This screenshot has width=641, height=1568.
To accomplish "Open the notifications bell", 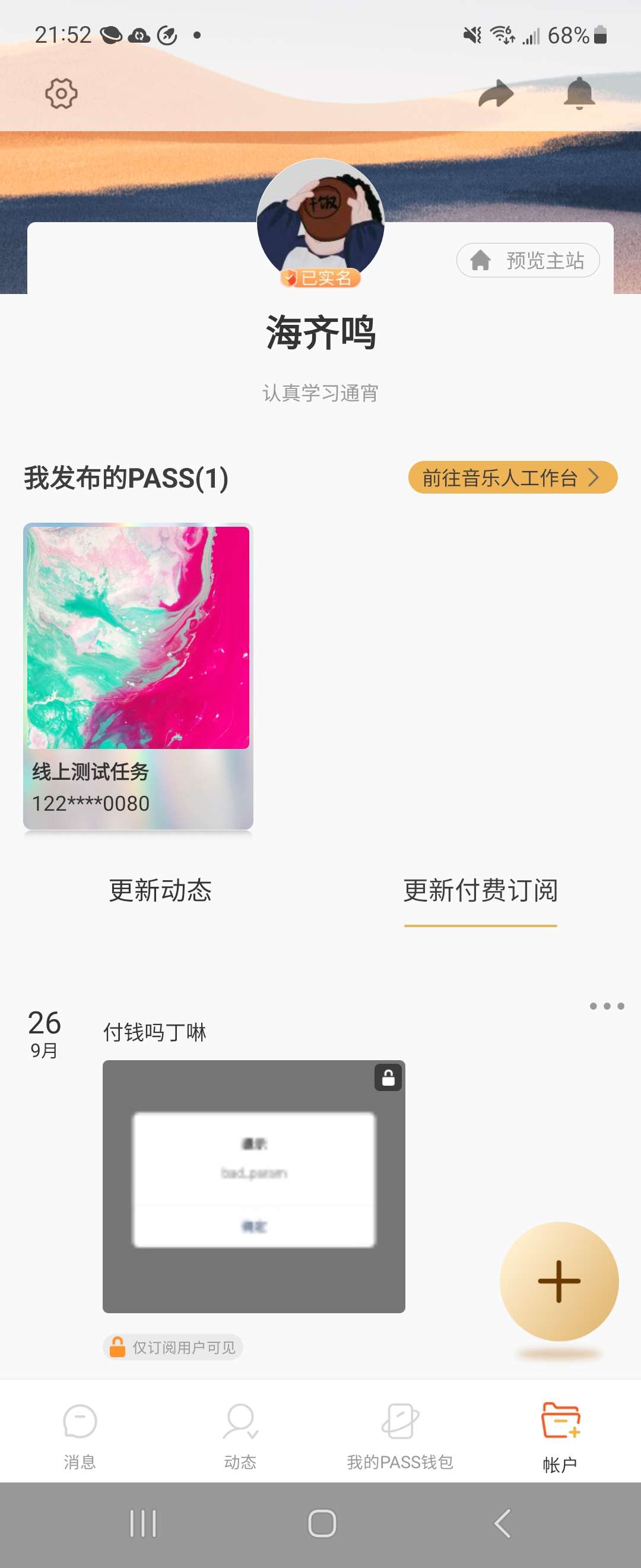I will coord(578,94).
